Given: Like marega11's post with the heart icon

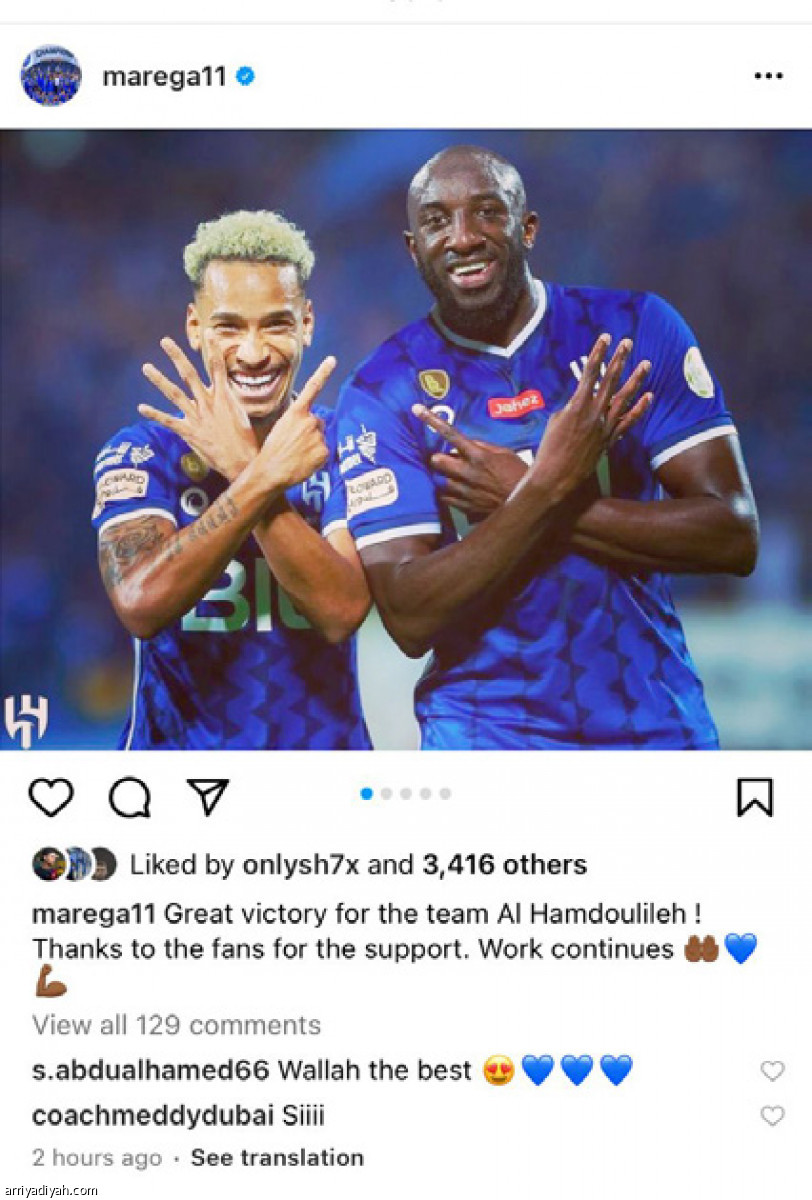Looking at the screenshot, I should (51, 797).
